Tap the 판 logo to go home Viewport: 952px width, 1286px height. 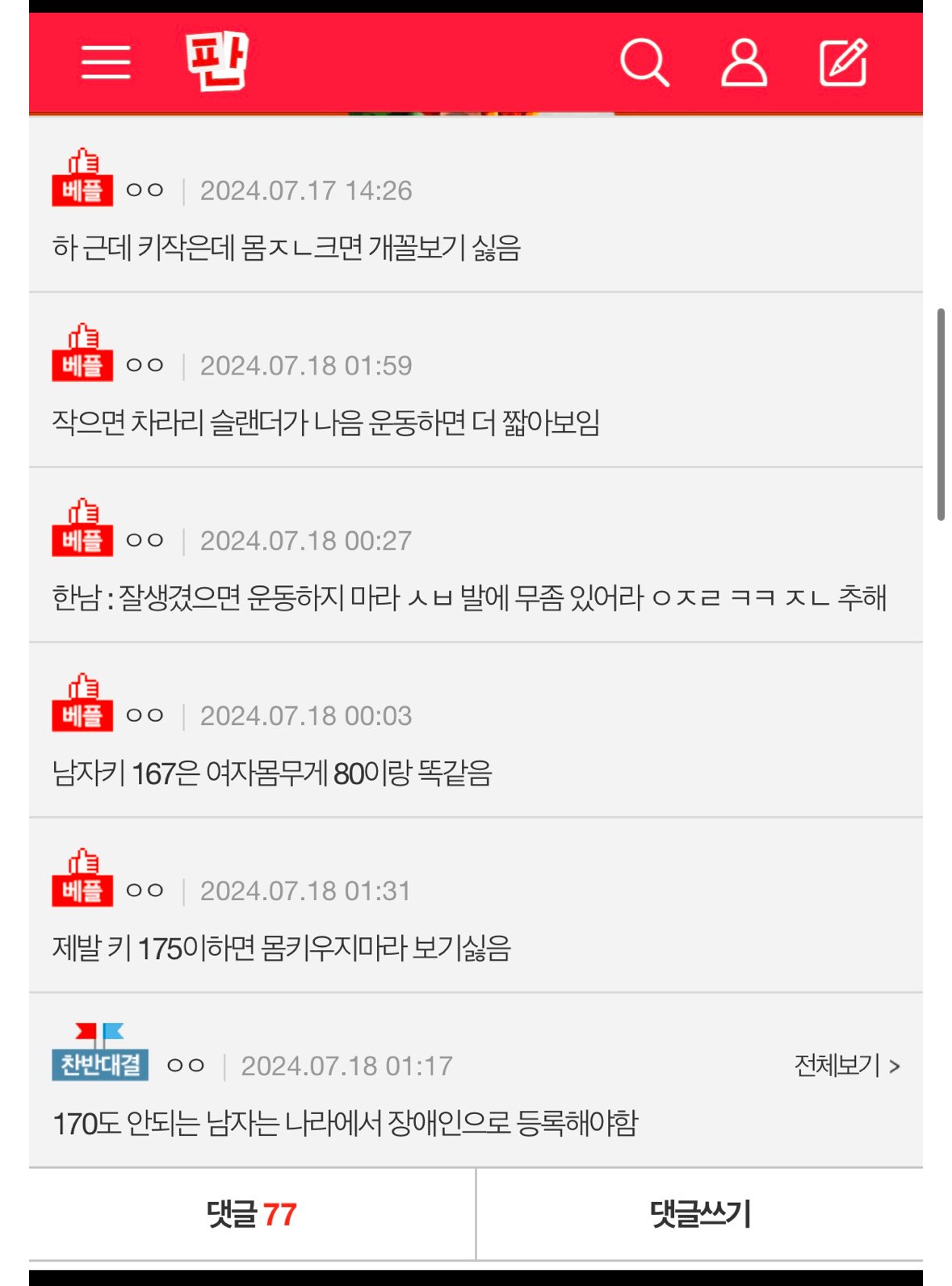point(216,61)
